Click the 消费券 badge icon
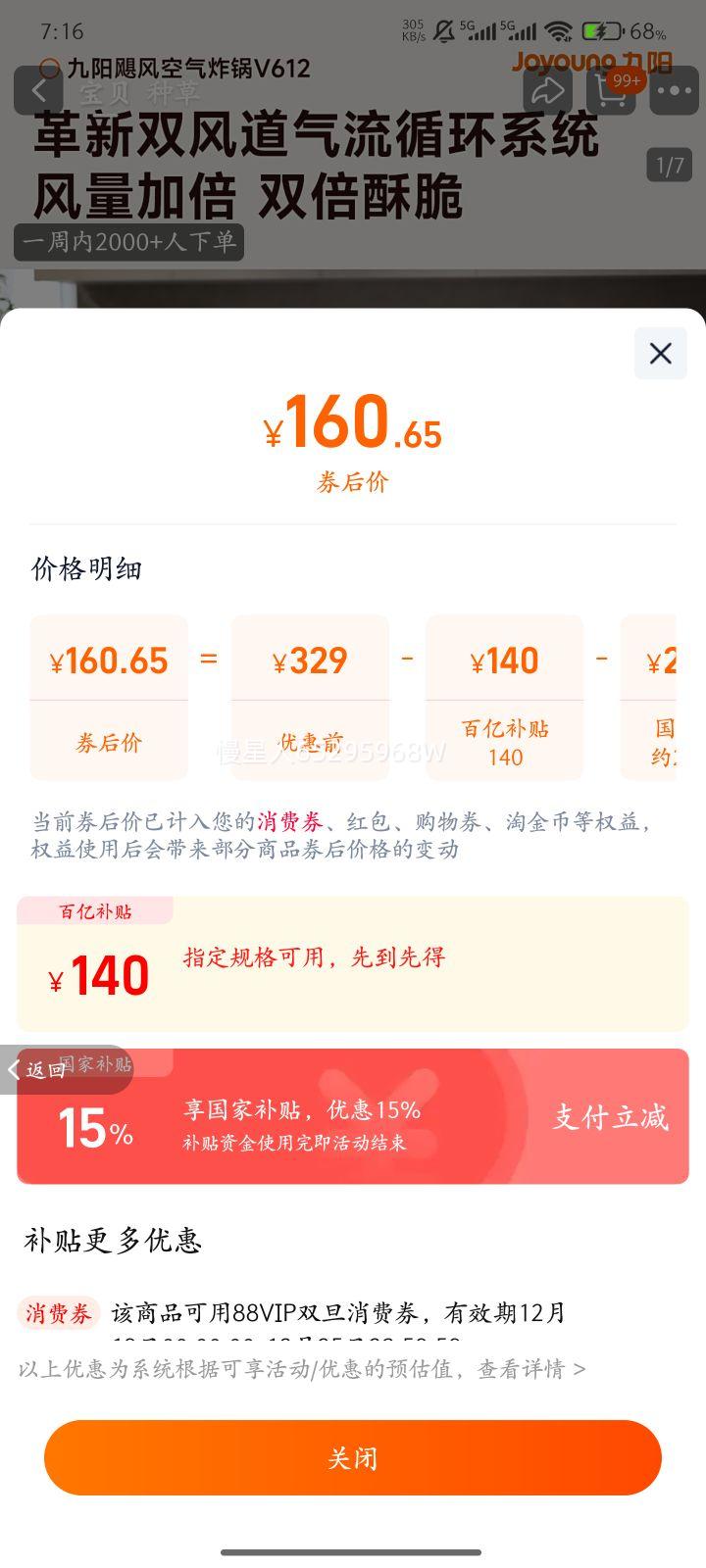This screenshot has width=706, height=1568. pos(58,1312)
